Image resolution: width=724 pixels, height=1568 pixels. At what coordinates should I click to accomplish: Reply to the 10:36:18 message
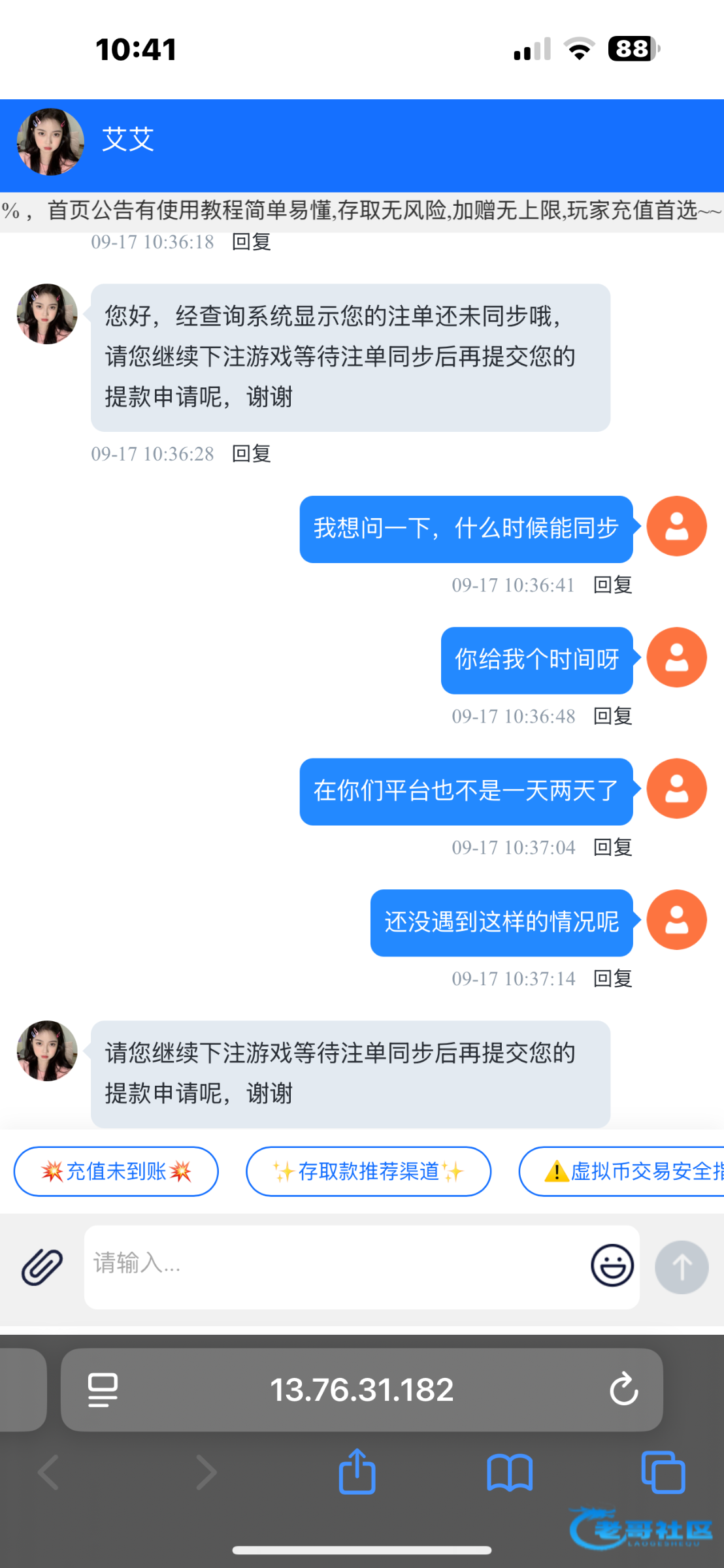[252, 242]
